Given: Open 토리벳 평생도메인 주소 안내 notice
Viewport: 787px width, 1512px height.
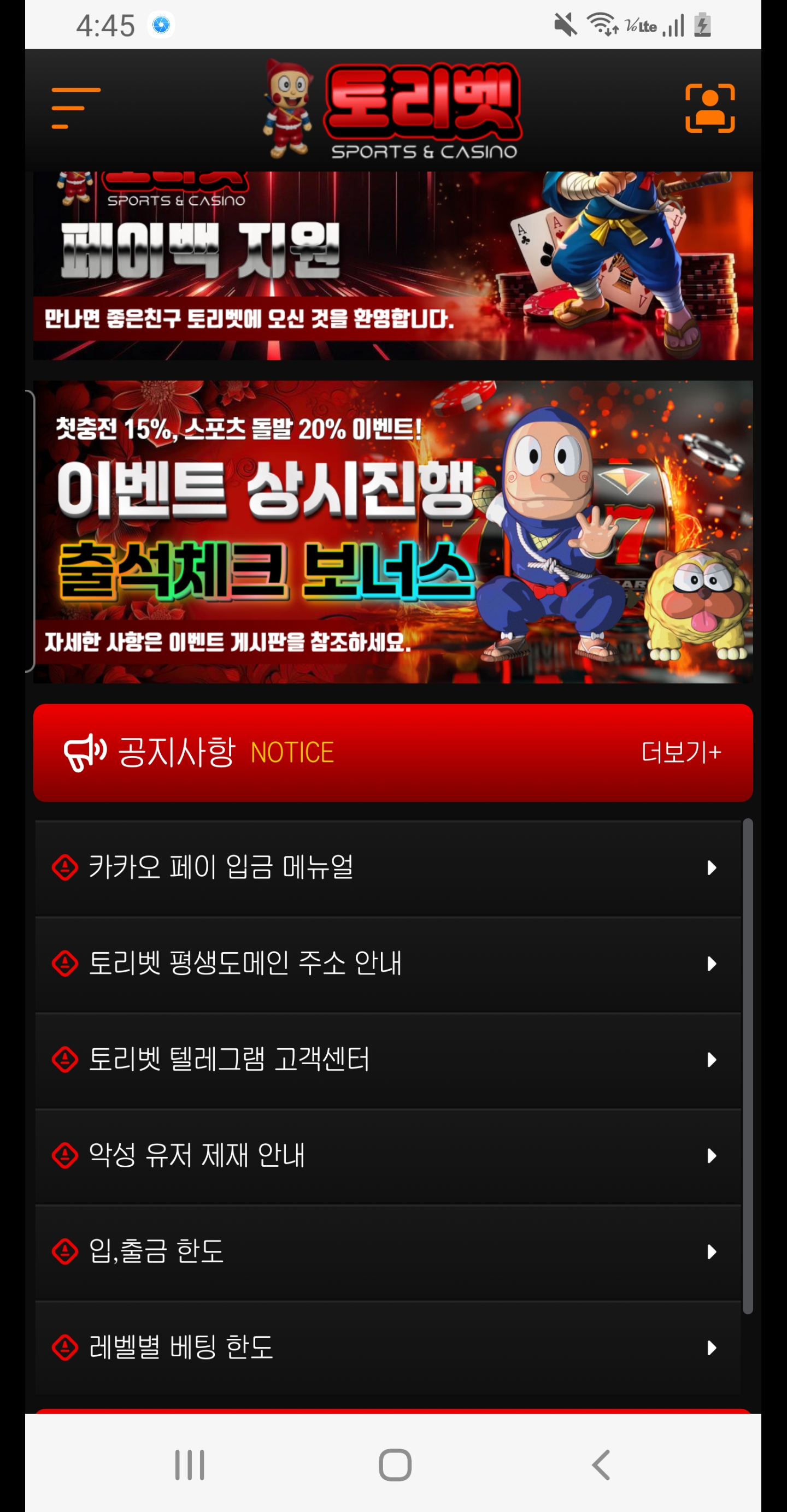Looking at the screenshot, I should [x=387, y=964].
